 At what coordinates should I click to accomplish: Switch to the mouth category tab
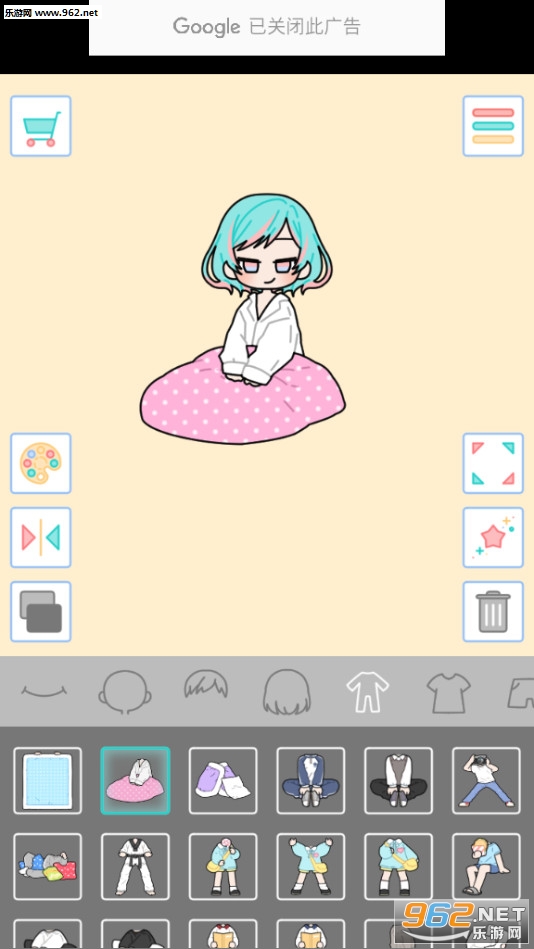(x=44, y=692)
